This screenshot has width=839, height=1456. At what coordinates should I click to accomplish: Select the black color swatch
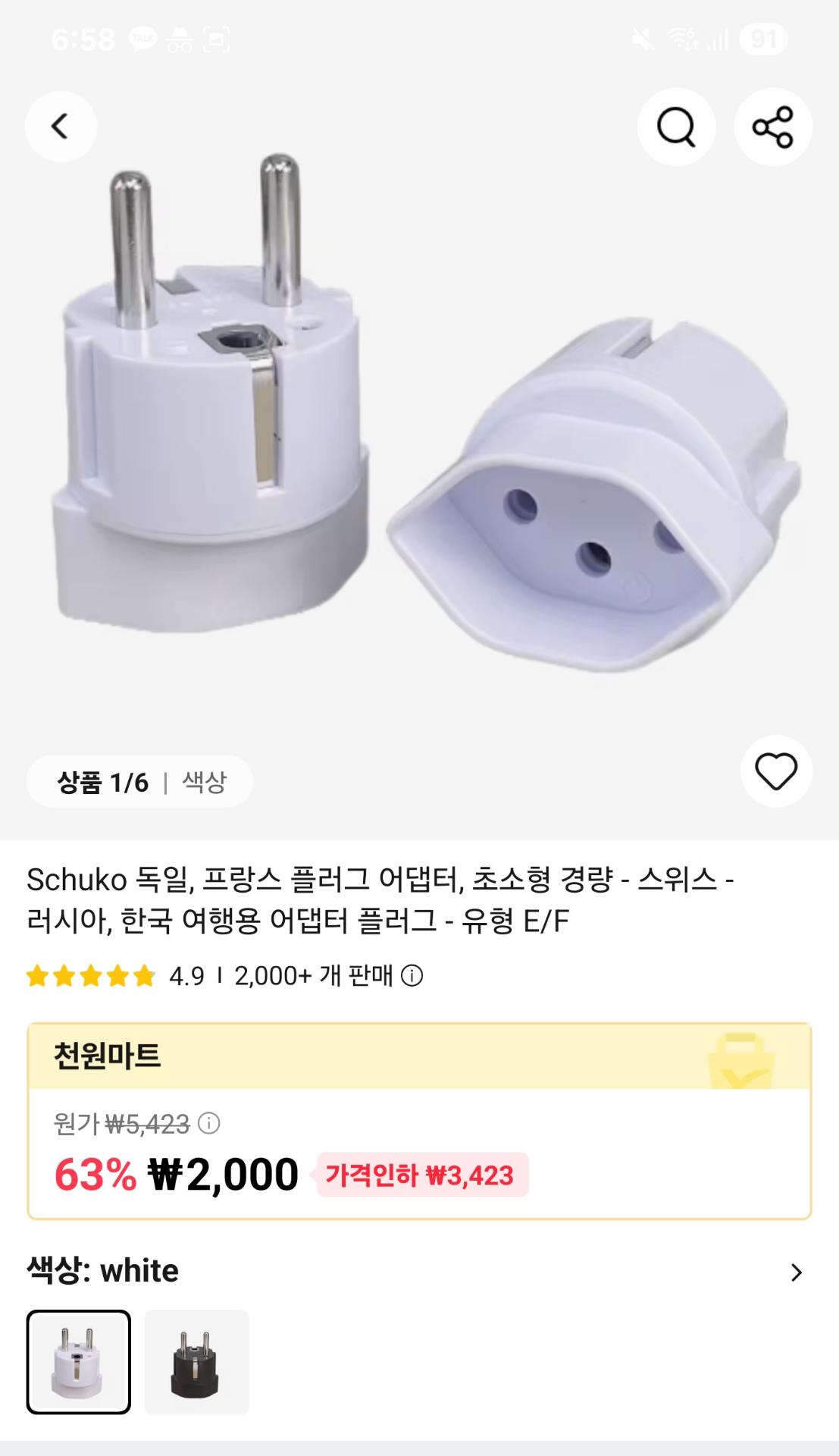pos(197,1362)
